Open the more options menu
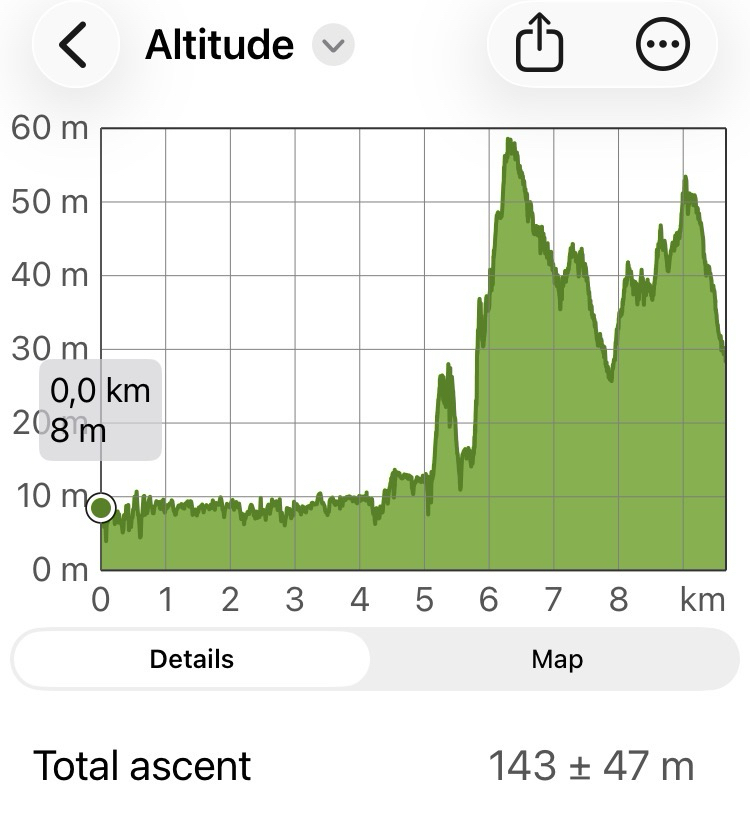 coord(663,46)
